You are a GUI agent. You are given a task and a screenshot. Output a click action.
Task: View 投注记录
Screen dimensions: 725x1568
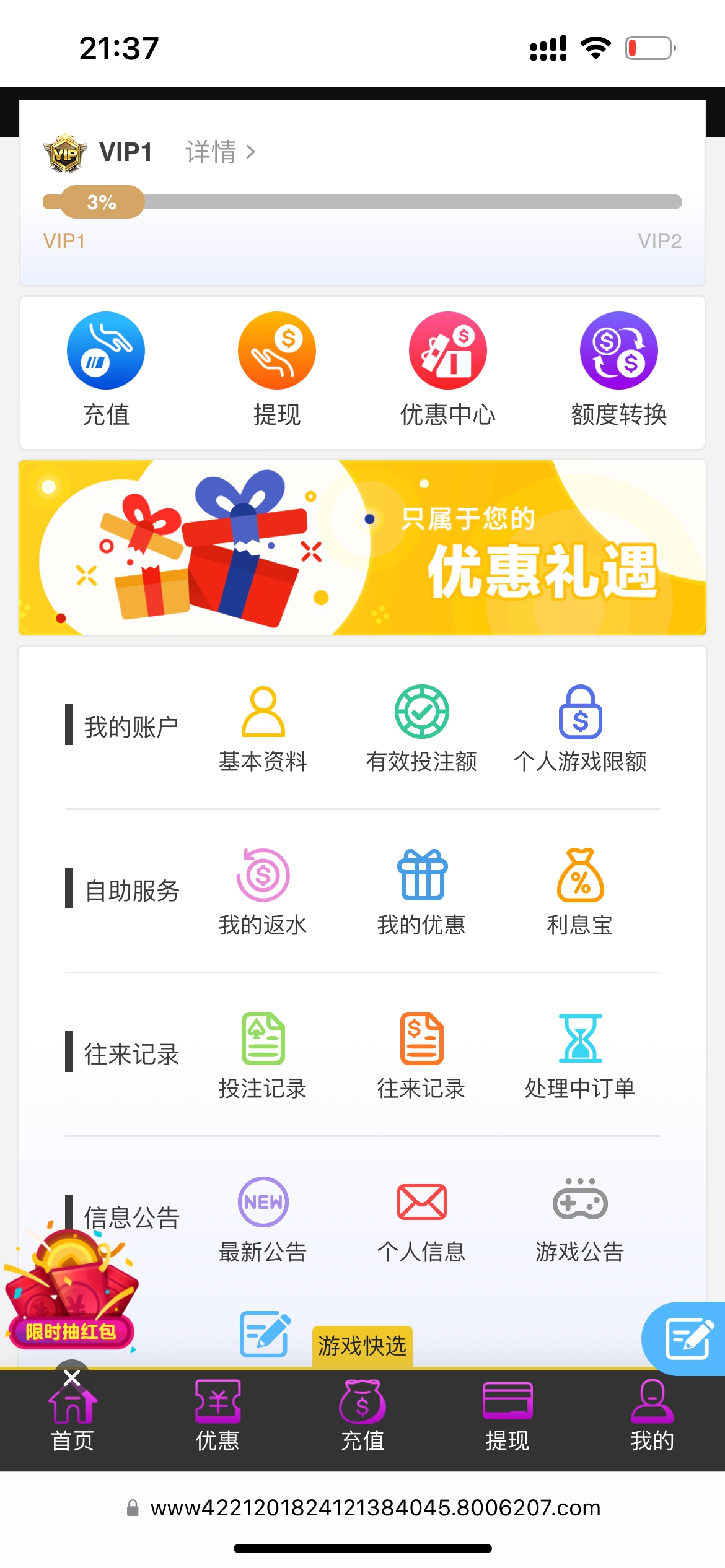[263, 1056]
